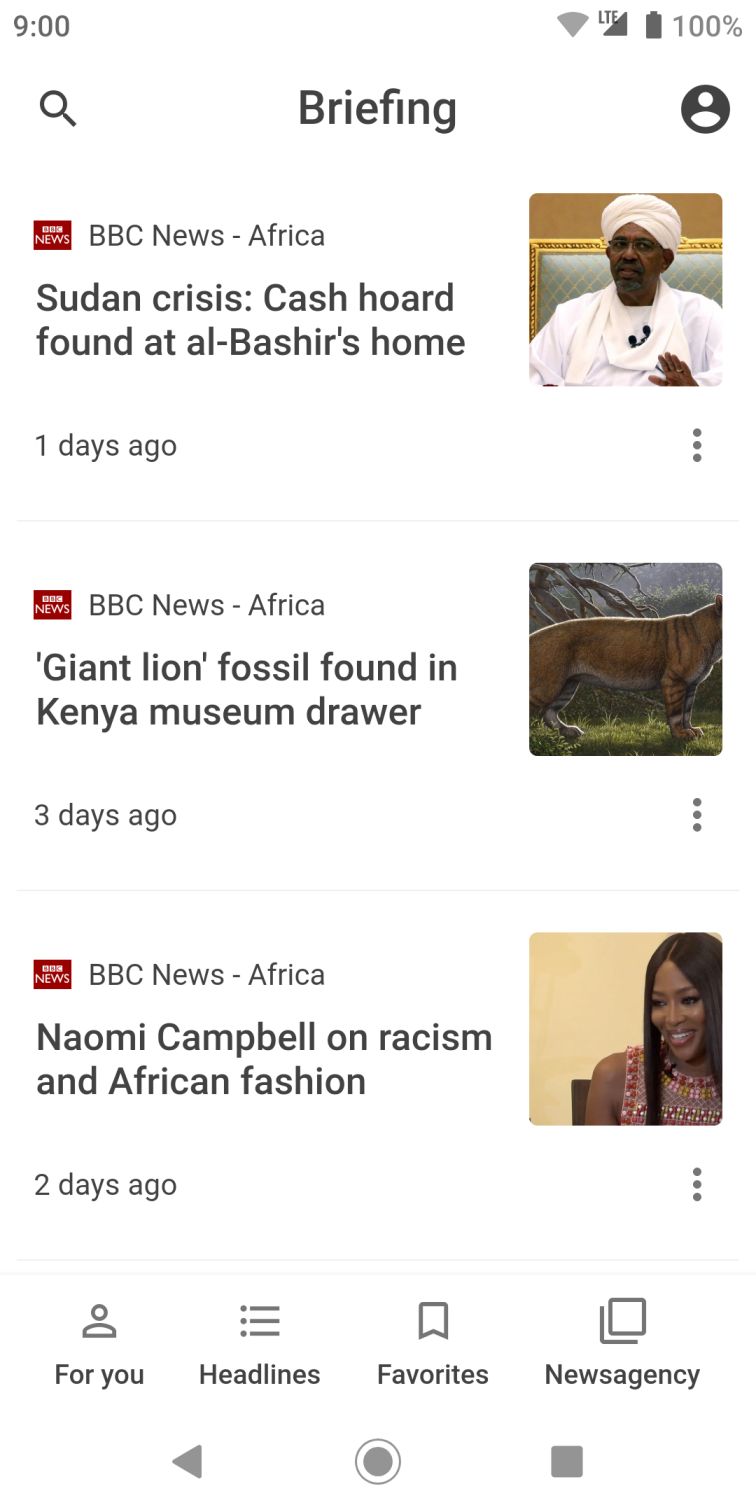Tap overflow menu for Naomi Campbell article

[x=697, y=1184]
